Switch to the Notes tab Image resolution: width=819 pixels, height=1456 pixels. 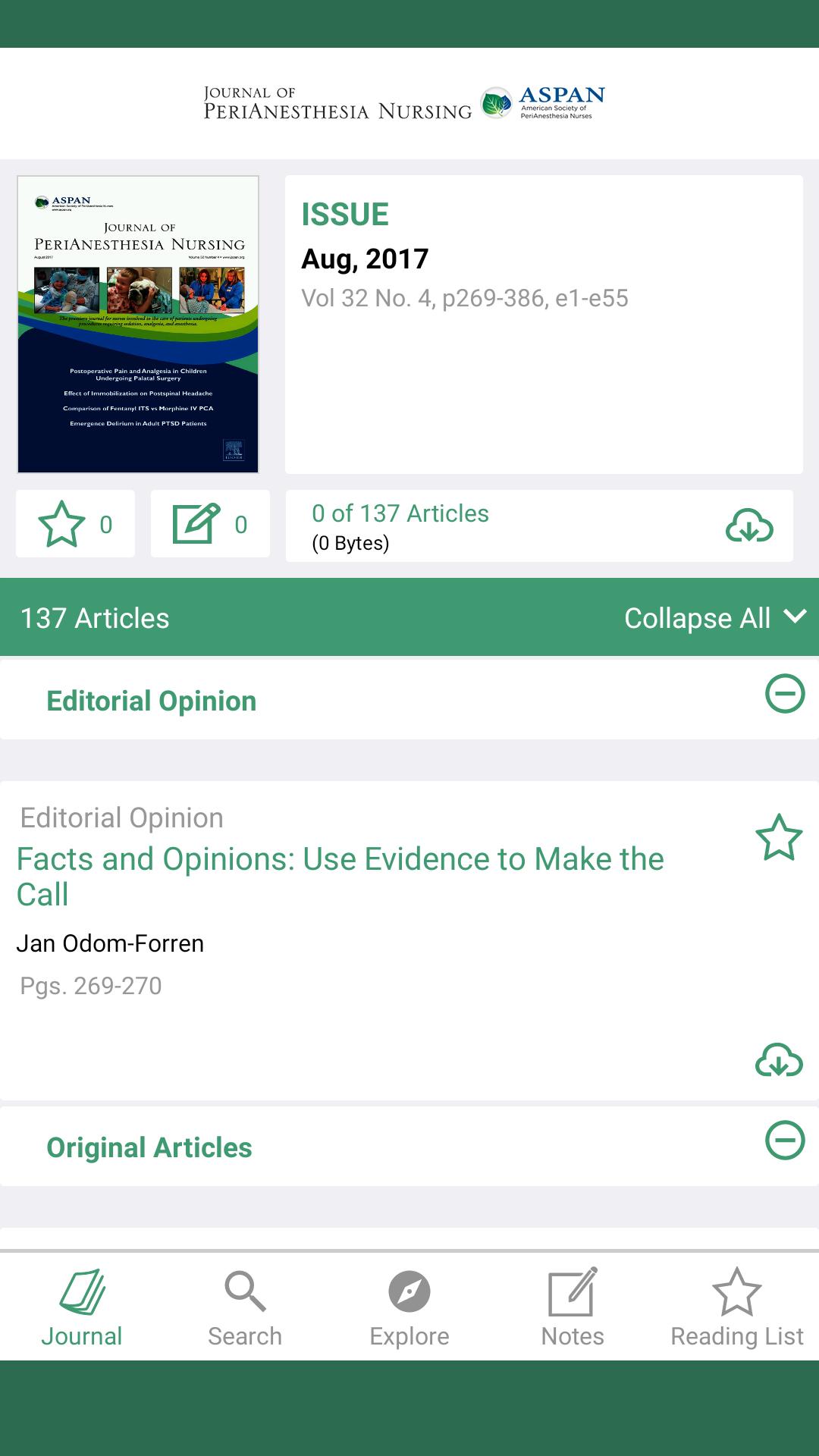point(573,1307)
